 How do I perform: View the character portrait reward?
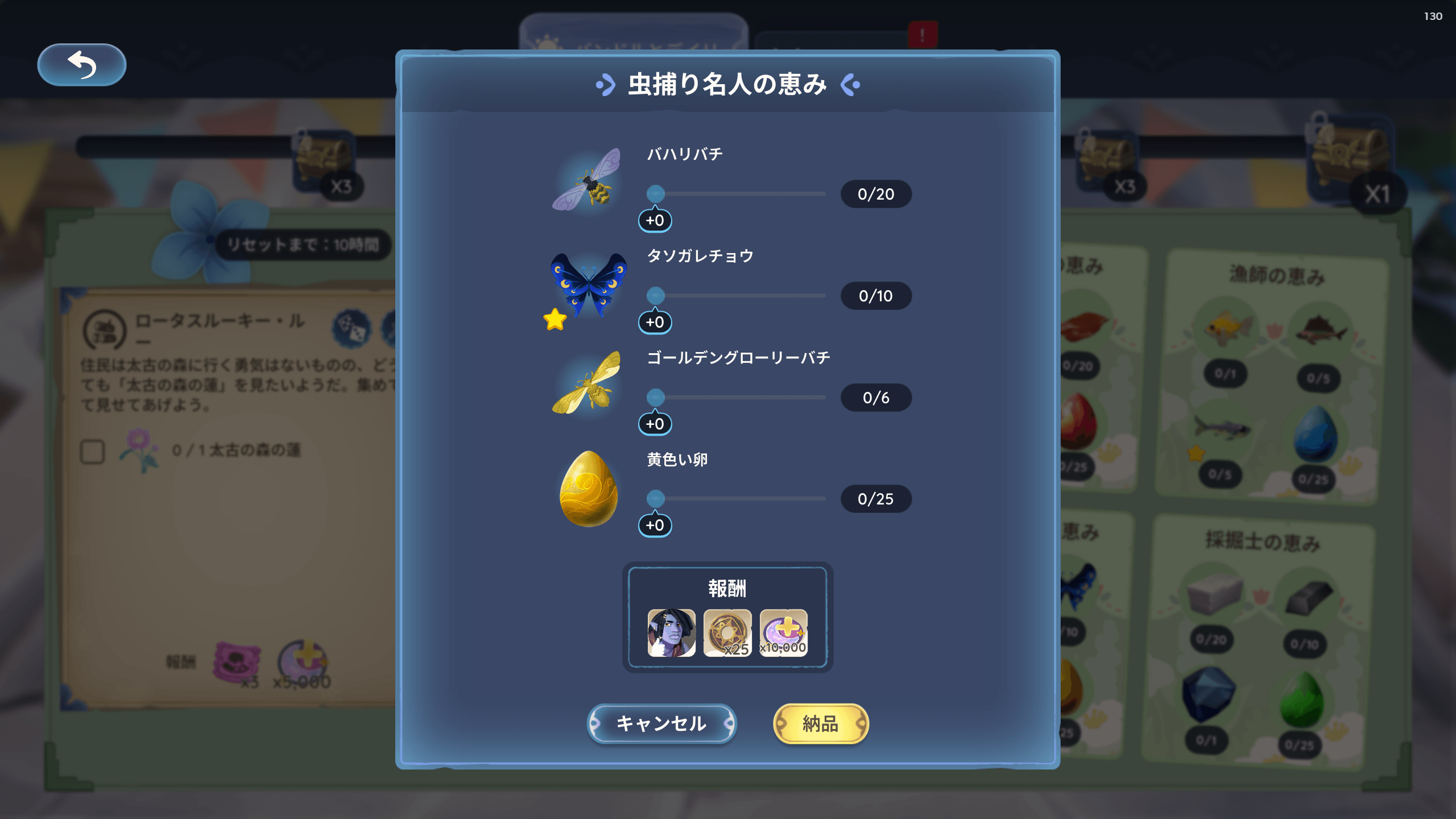tap(671, 633)
